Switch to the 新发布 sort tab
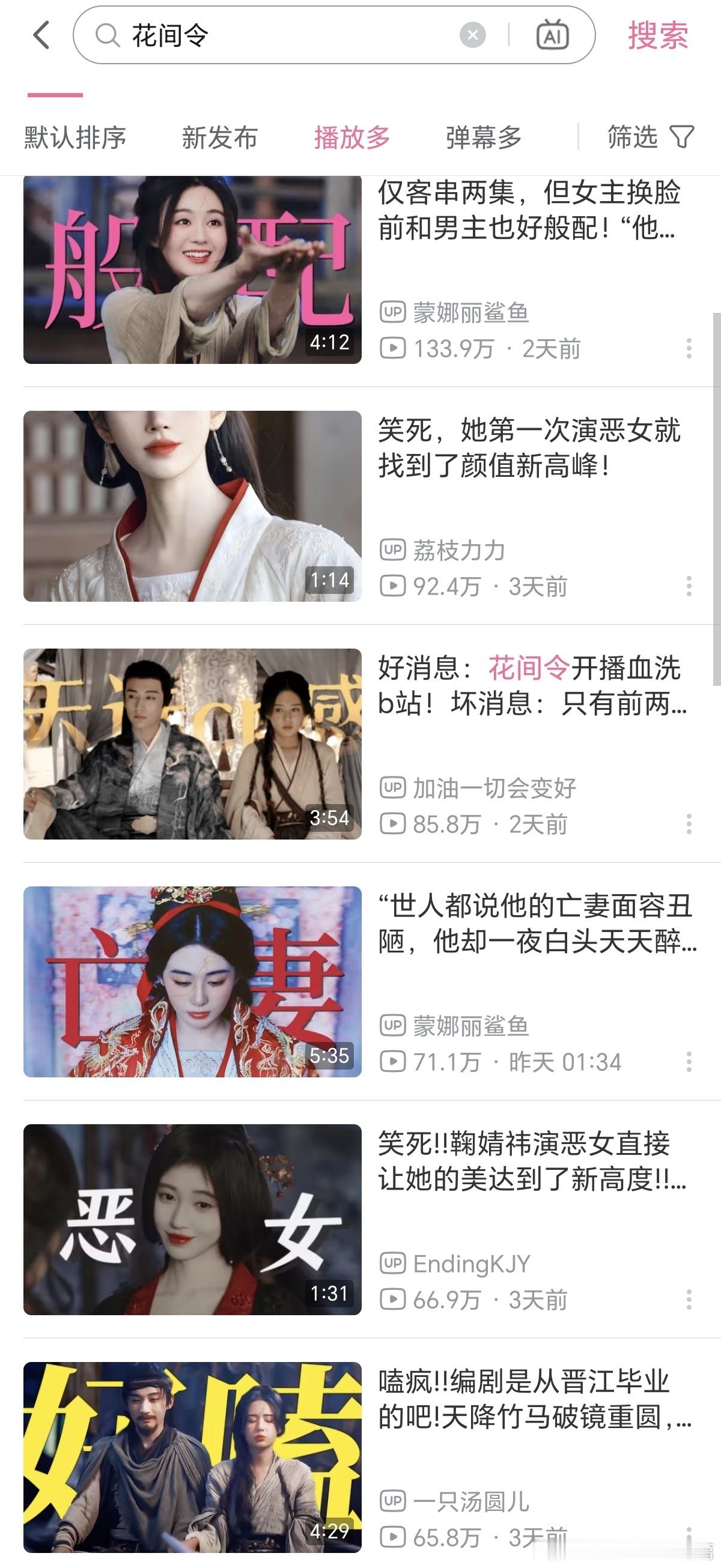 pyautogui.click(x=221, y=138)
